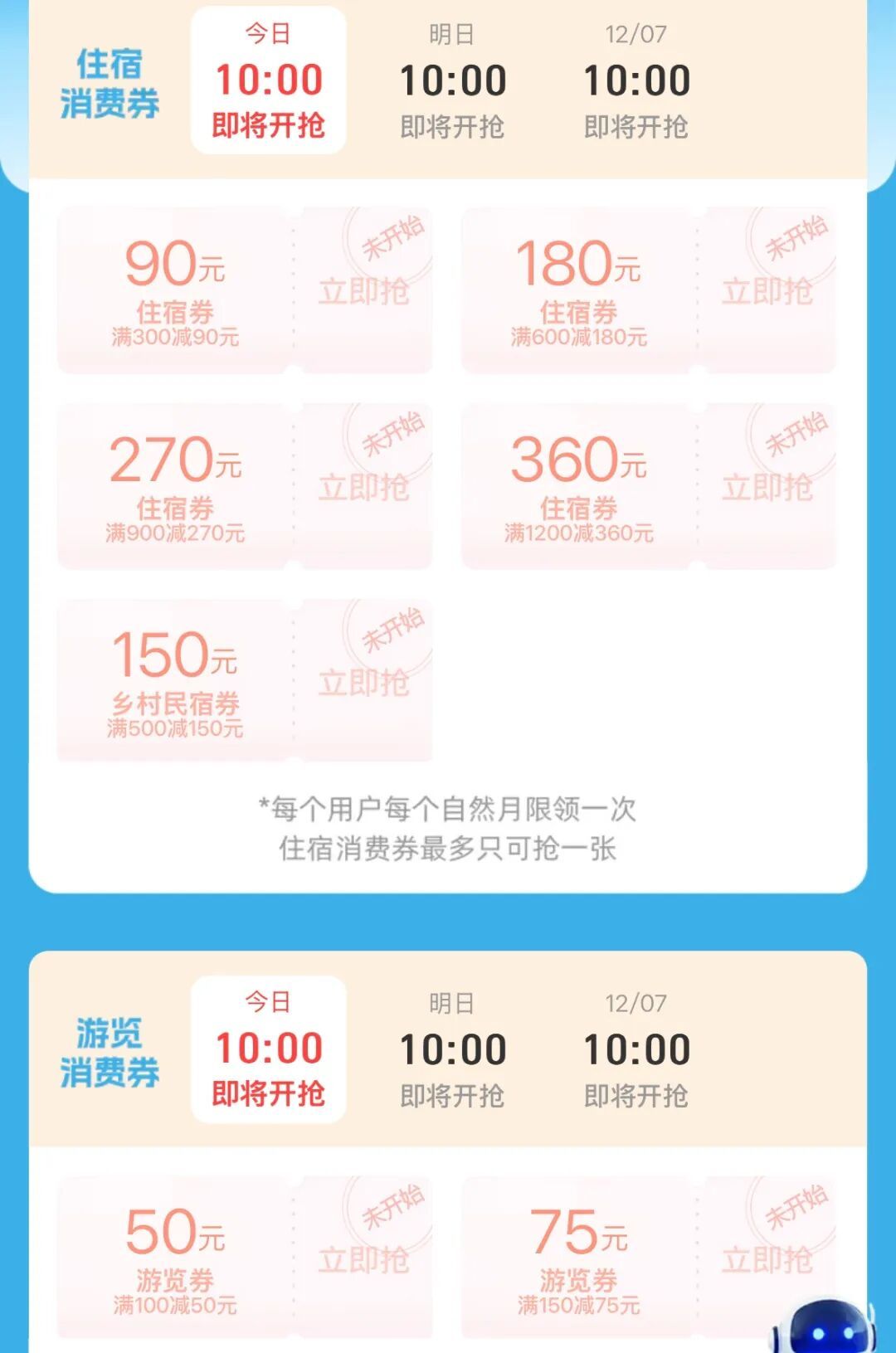Select 今日 10:00 slot for 游览消费券
This screenshot has width=896, height=1353.
click(x=268, y=1049)
